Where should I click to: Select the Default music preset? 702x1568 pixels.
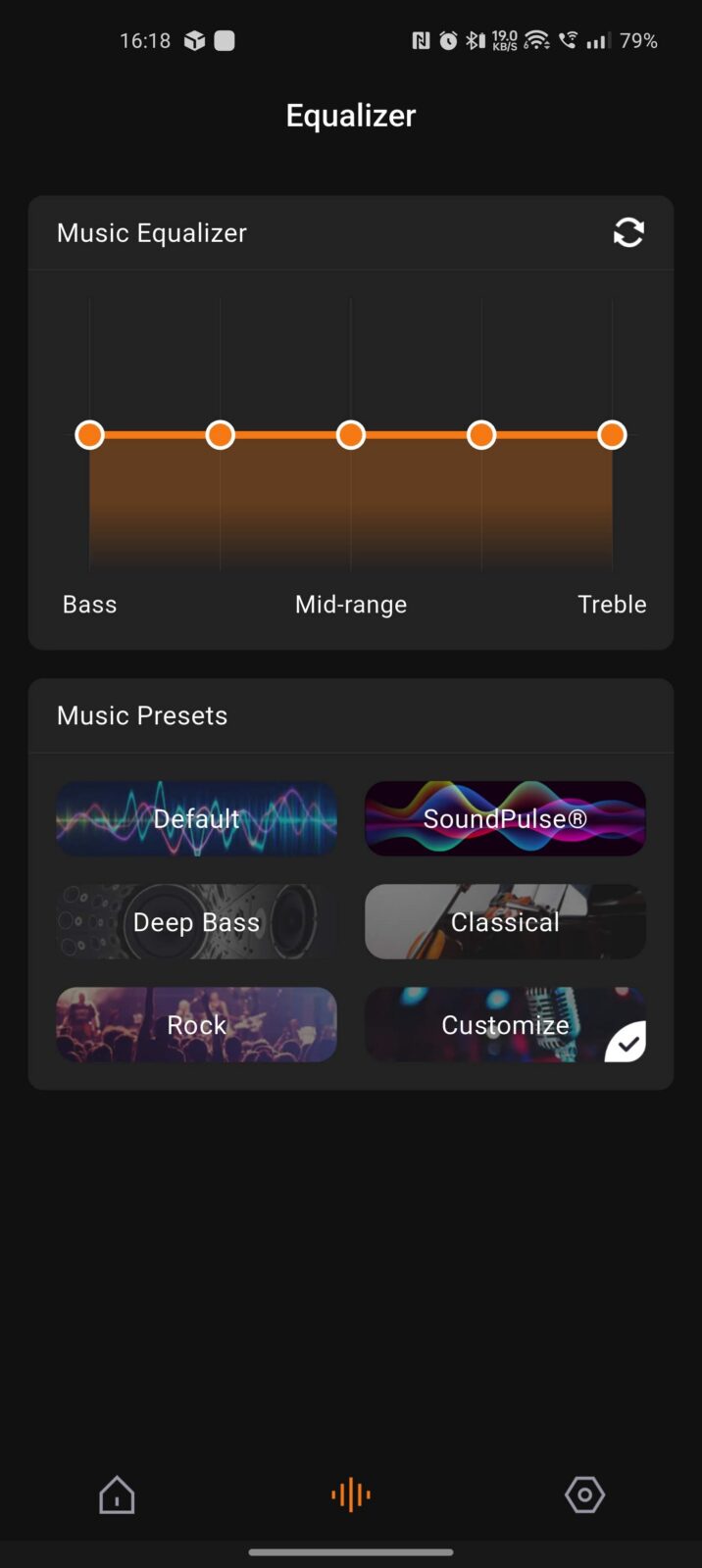pos(196,818)
